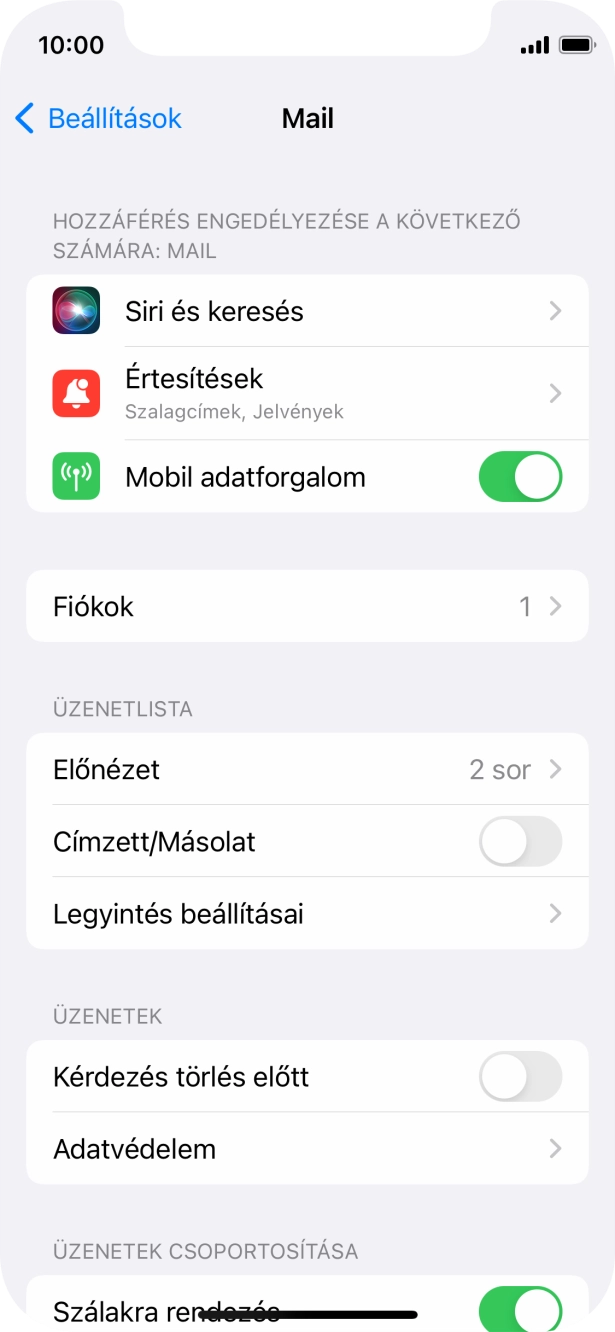615x1332 pixels.
Task: Open Siri és keresés settings
Action: [306, 311]
